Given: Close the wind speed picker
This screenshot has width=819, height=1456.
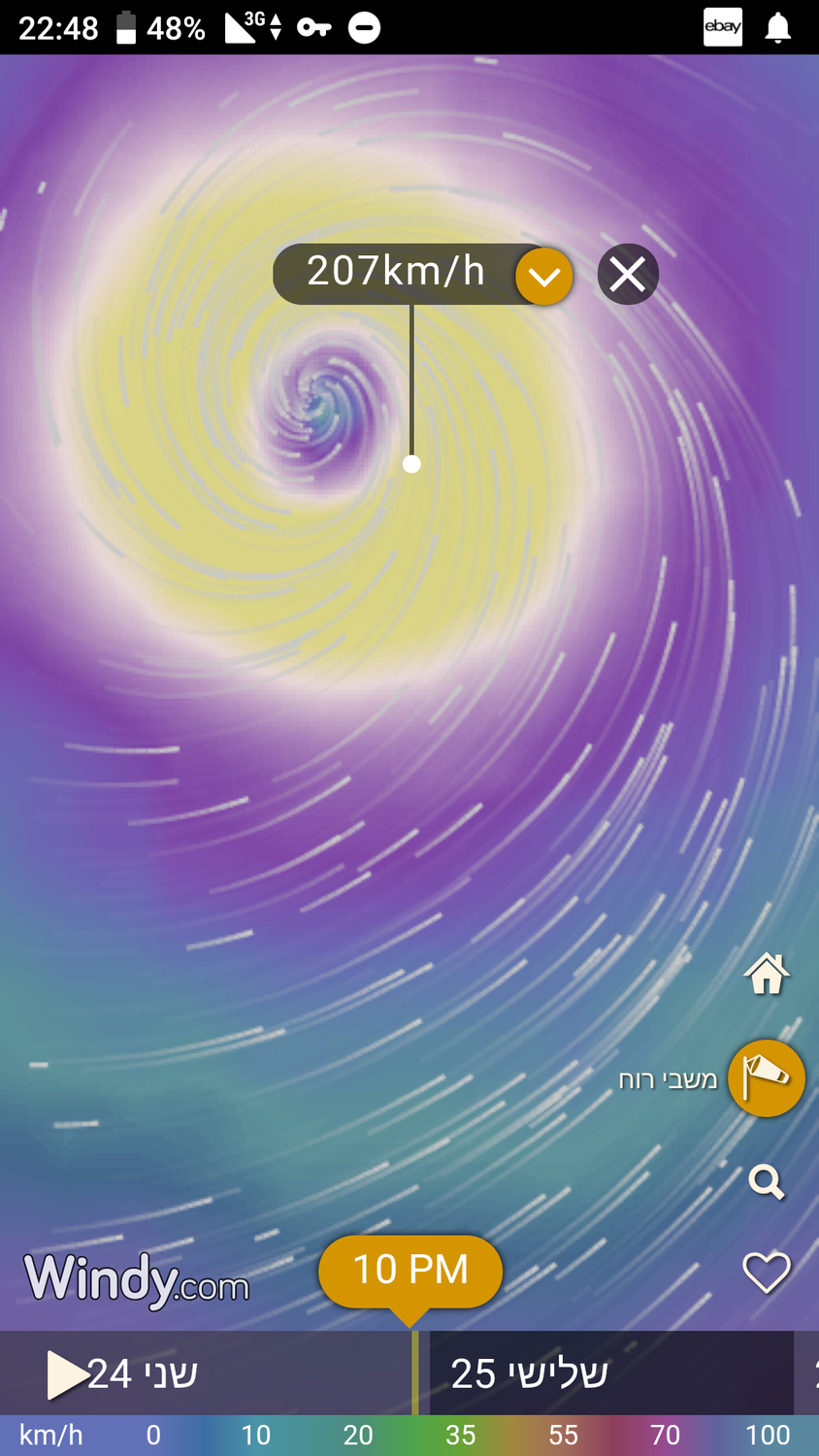Looking at the screenshot, I should click(x=628, y=275).
